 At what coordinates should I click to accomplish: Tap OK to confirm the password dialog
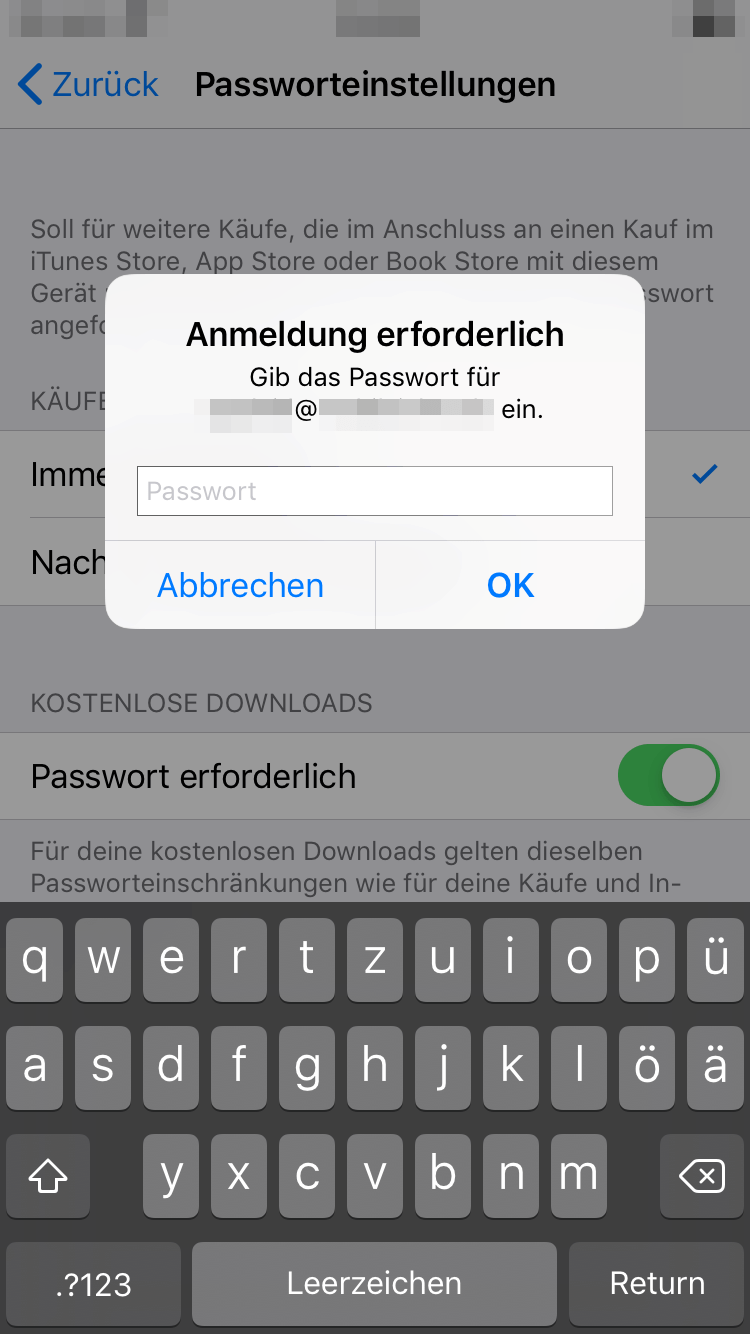[x=510, y=585]
